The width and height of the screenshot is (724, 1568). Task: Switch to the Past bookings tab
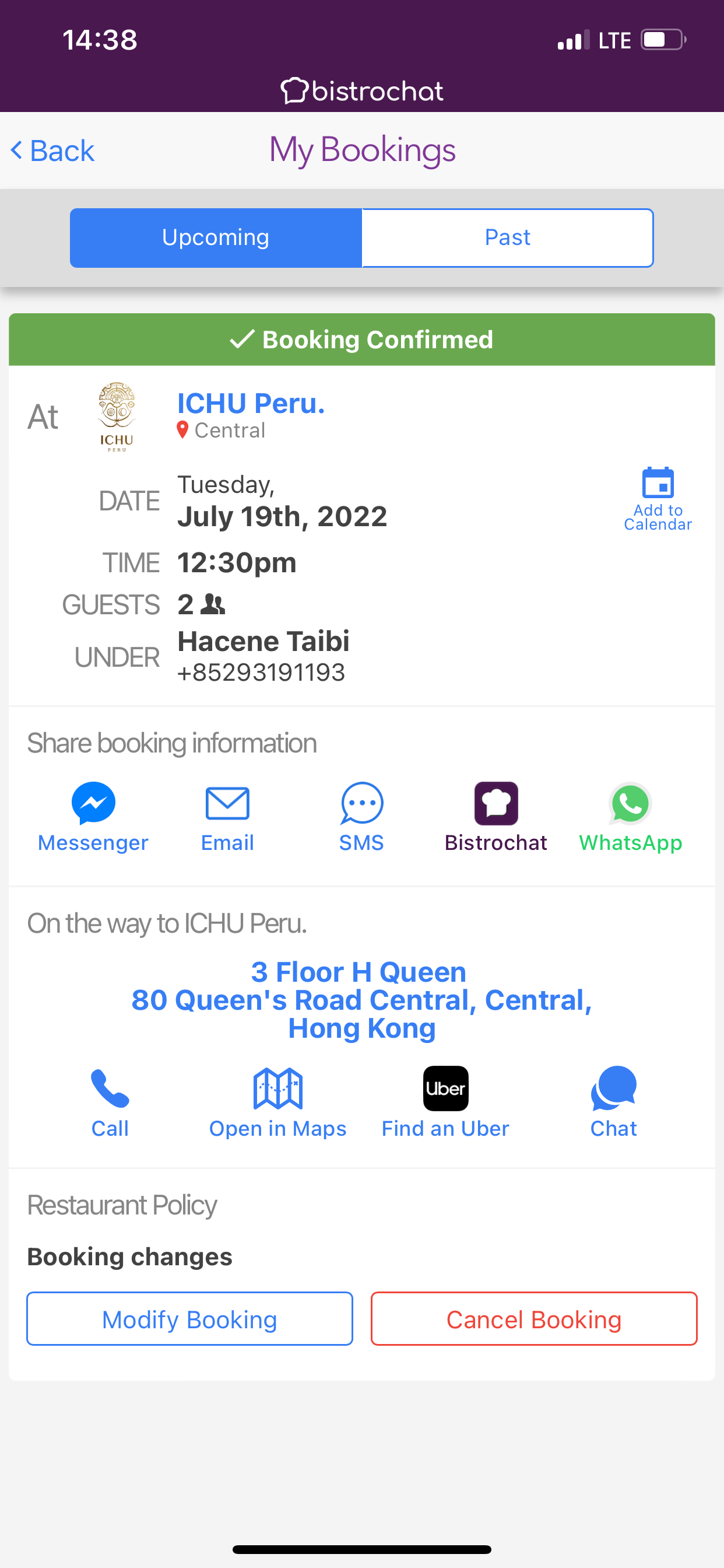tap(507, 237)
